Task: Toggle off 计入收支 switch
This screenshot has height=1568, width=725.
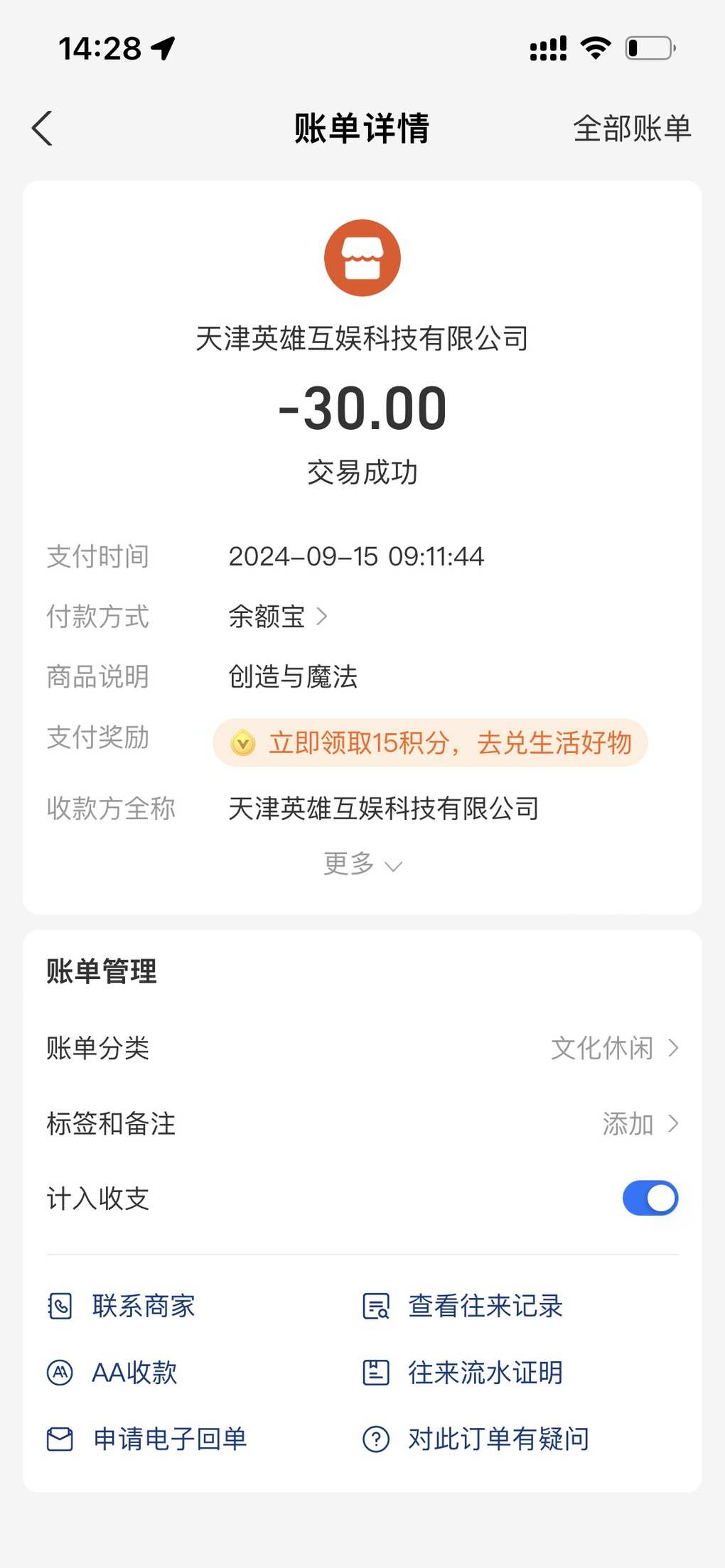Action: (650, 1199)
